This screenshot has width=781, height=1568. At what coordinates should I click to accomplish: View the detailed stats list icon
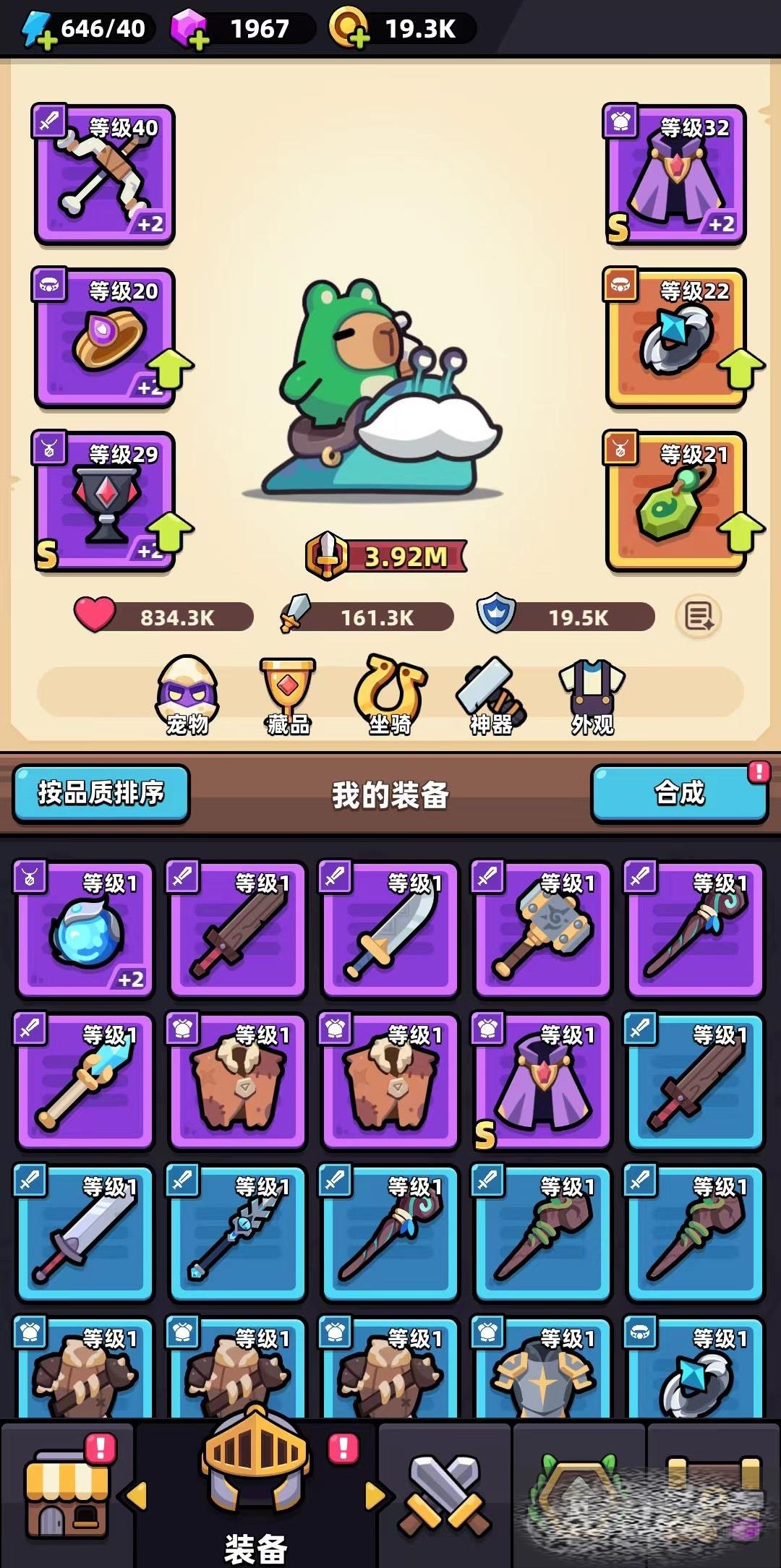tap(698, 617)
